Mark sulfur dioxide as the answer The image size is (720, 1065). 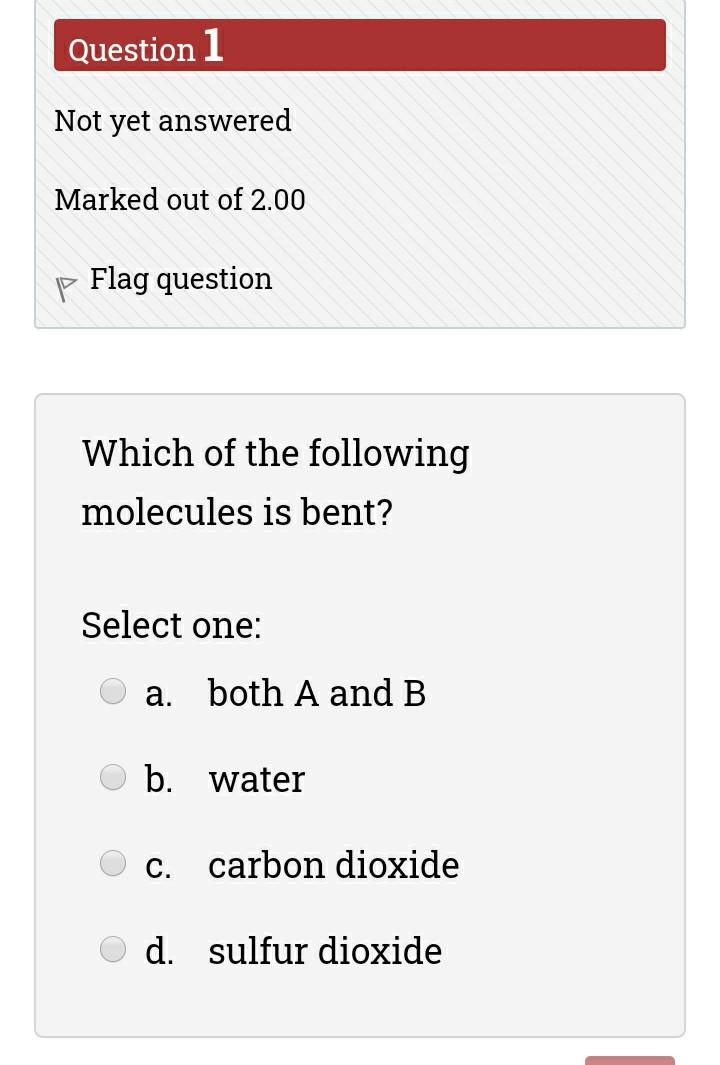(x=113, y=949)
